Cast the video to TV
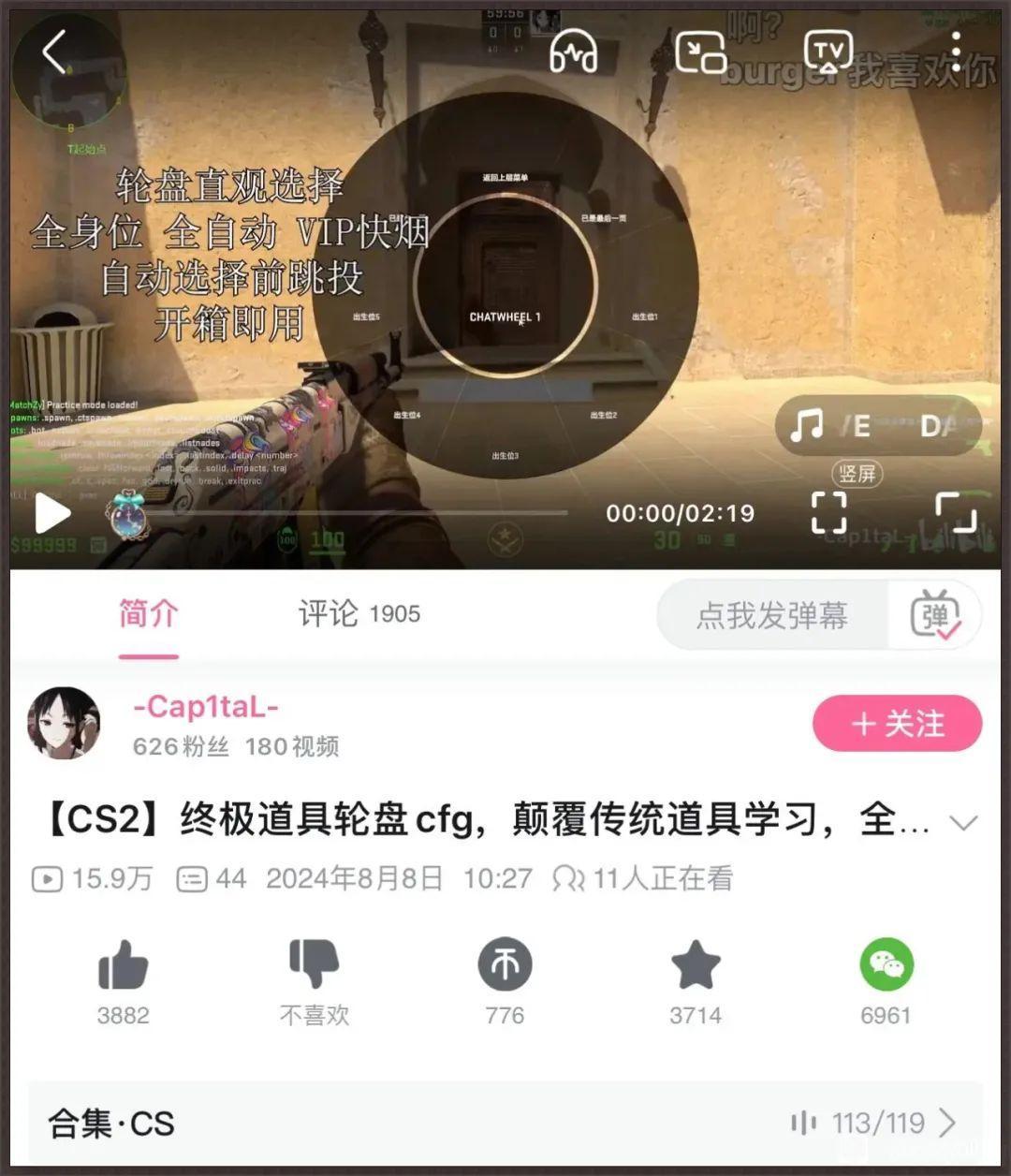1011x1176 pixels. click(828, 51)
